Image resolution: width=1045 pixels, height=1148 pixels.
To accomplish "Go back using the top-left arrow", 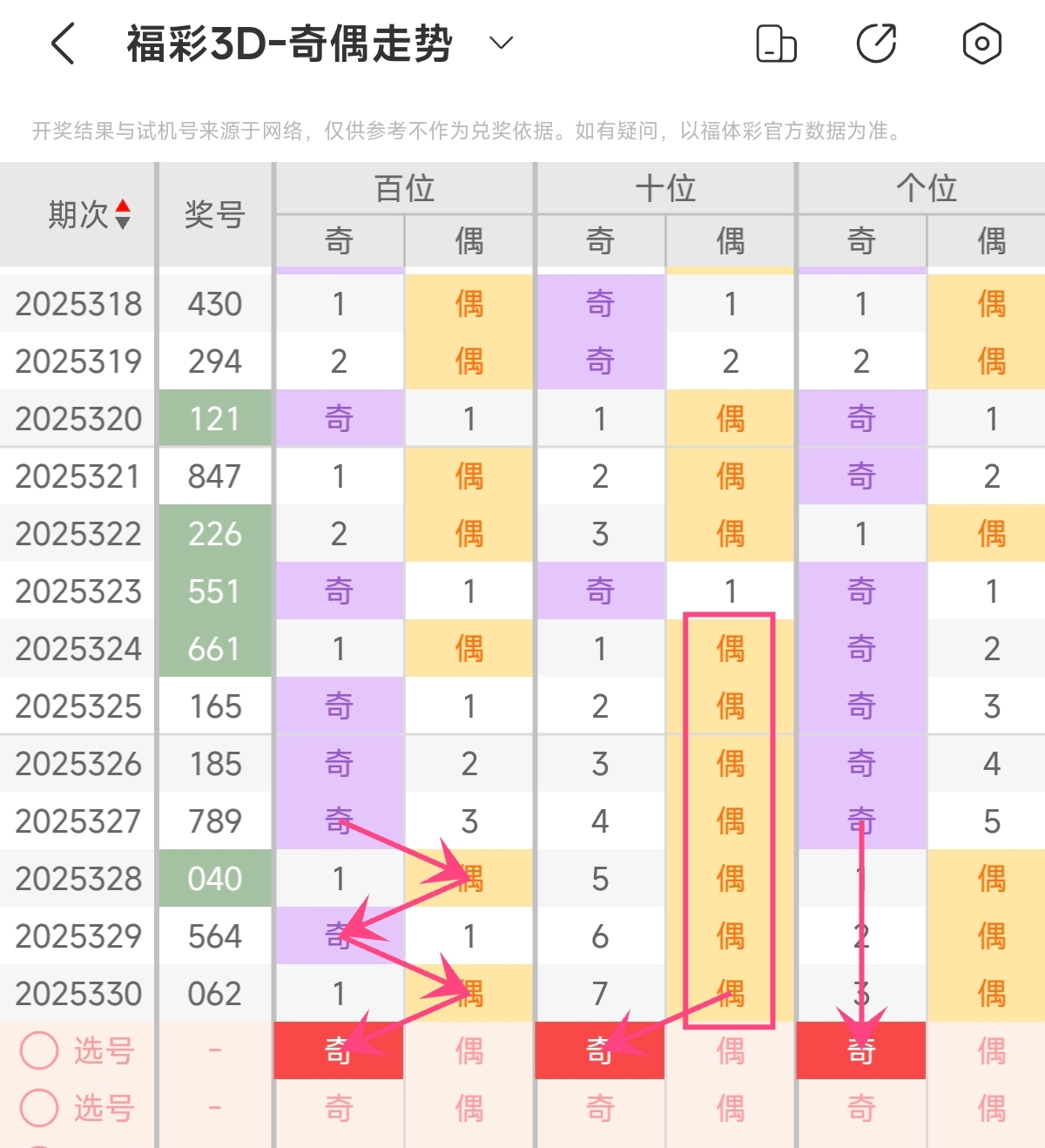I will (63, 44).
